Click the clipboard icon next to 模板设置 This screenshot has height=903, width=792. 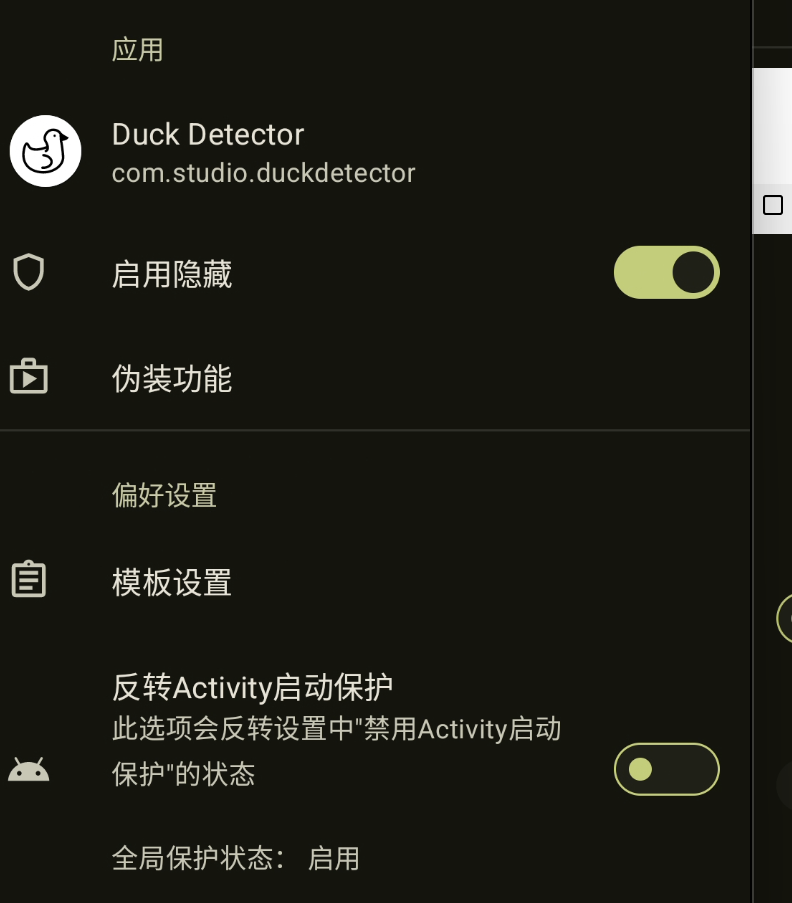(x=30, y=578)
